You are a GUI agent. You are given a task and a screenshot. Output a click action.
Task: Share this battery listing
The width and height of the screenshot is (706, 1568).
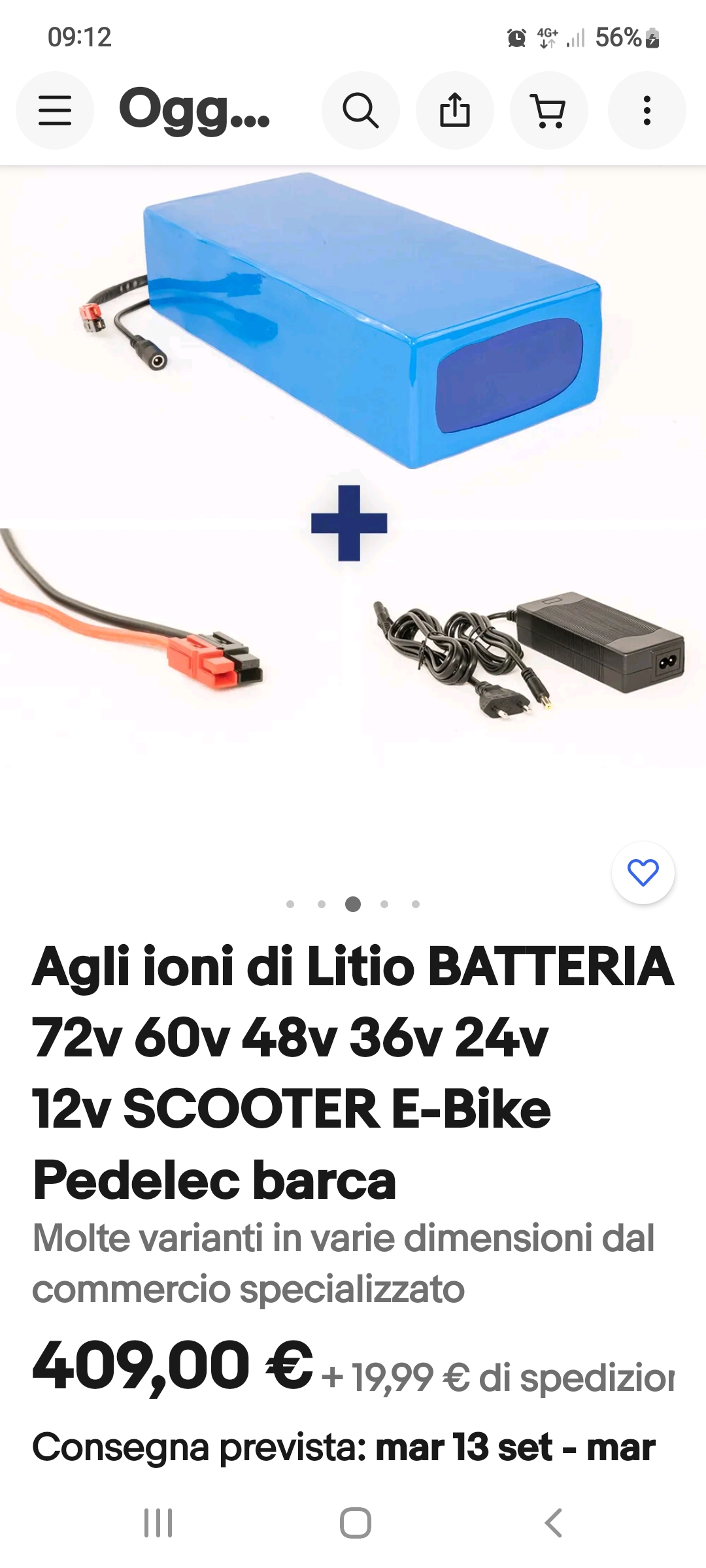click(454, 110)
